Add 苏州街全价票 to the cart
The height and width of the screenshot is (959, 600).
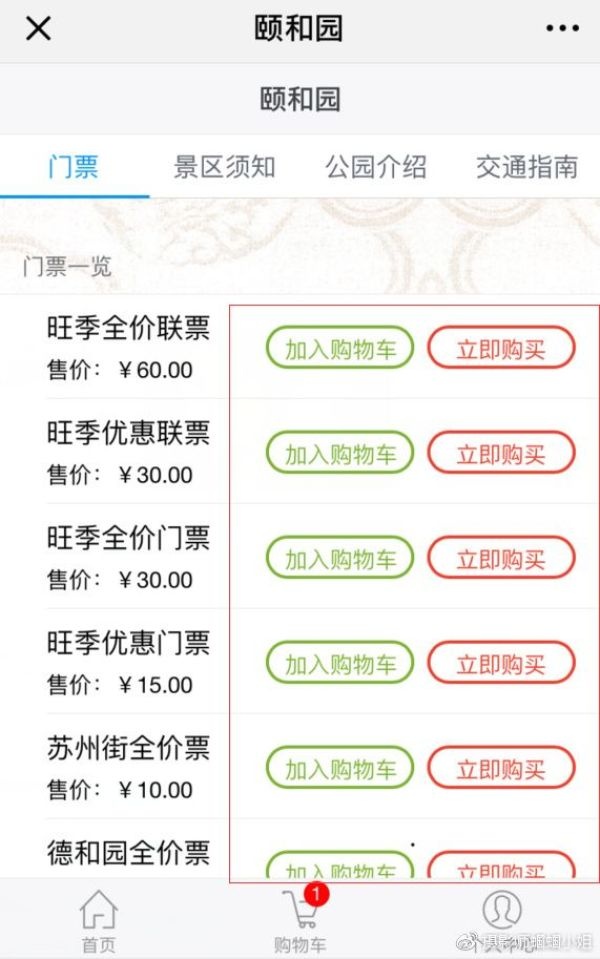[x=340, y=769]
